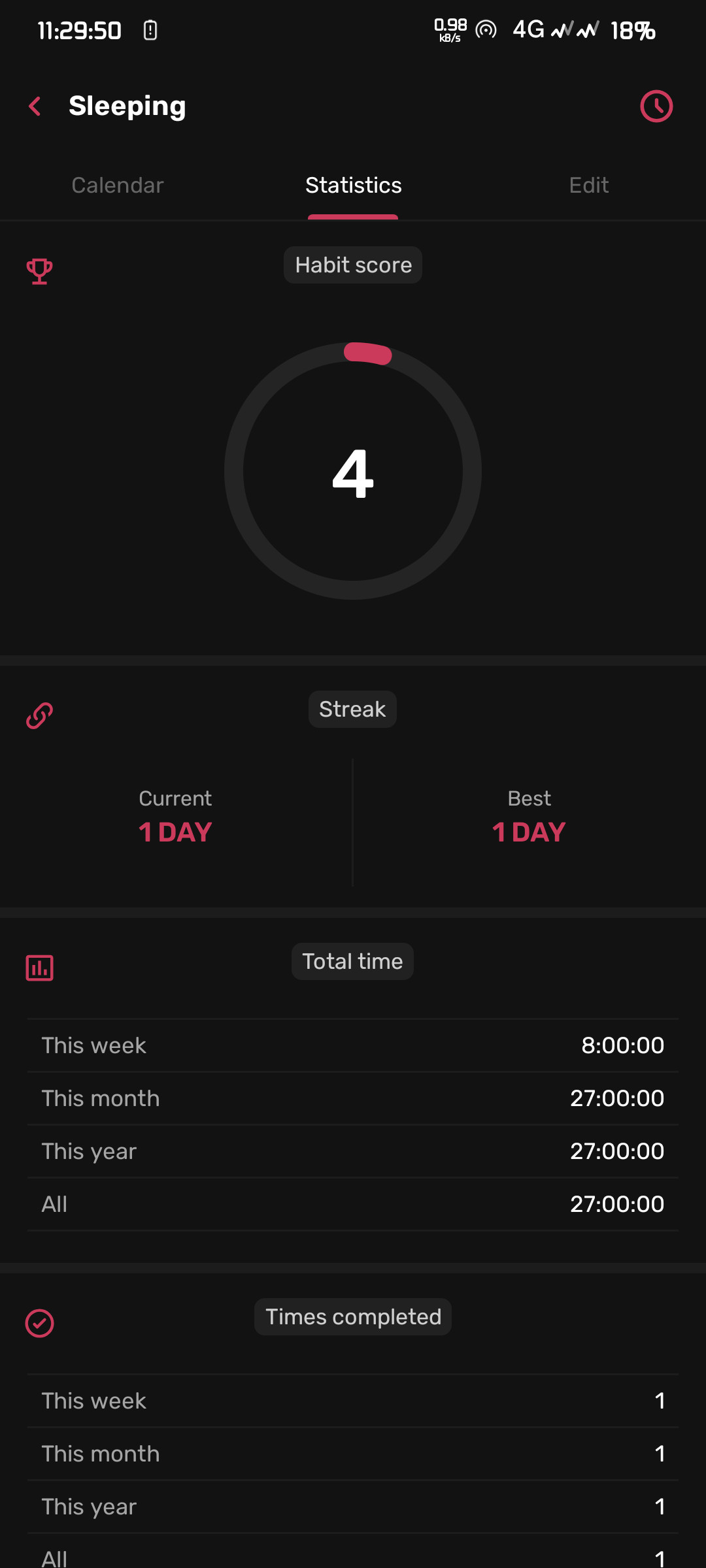
Task: Go back from the Sleeping habit screen
Action: click(35, 106)
